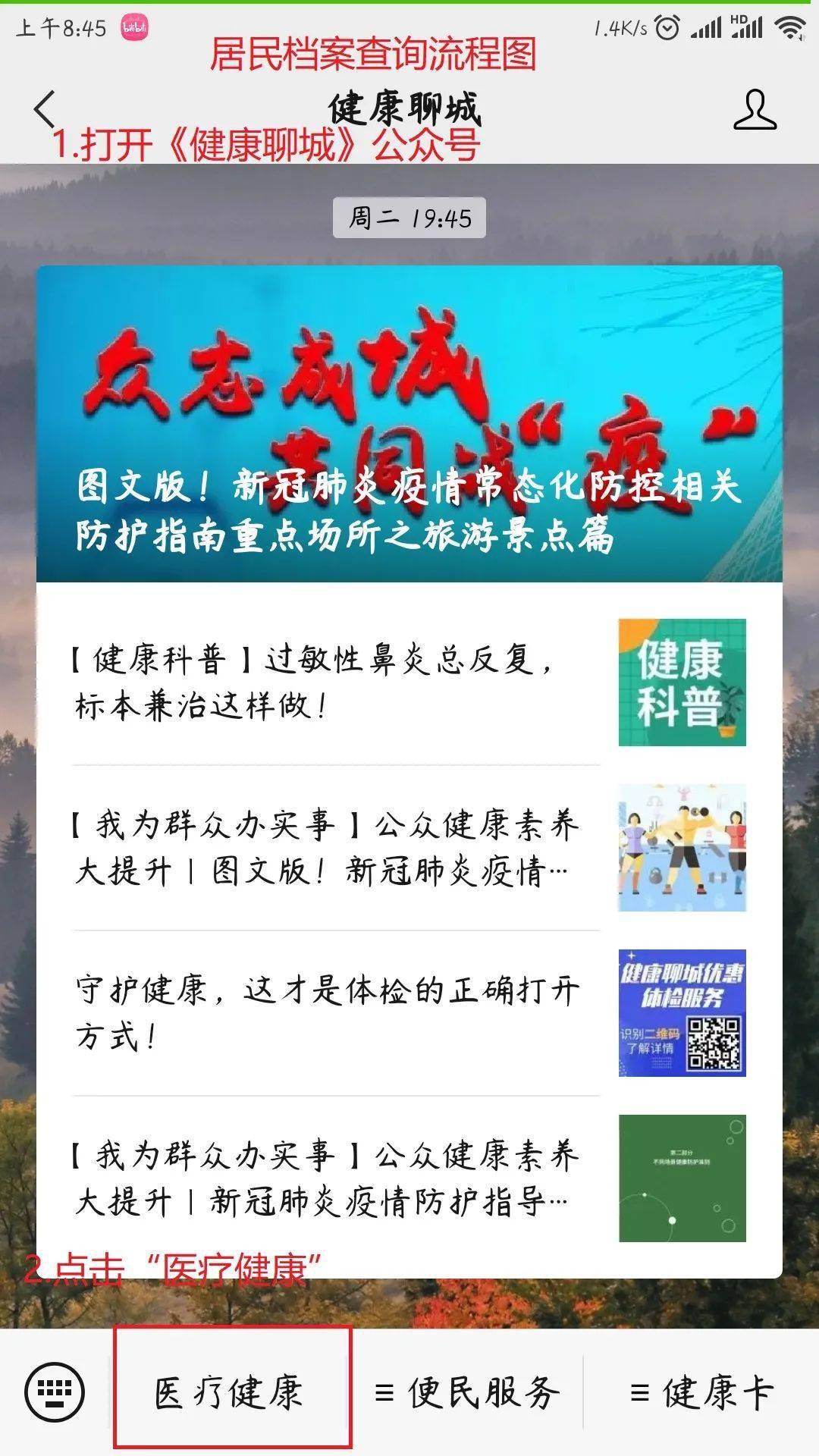Open the 过敏性鼻炎总反复 article
Viewport: 819px width, 1456px height.
(x=409, y=682)
